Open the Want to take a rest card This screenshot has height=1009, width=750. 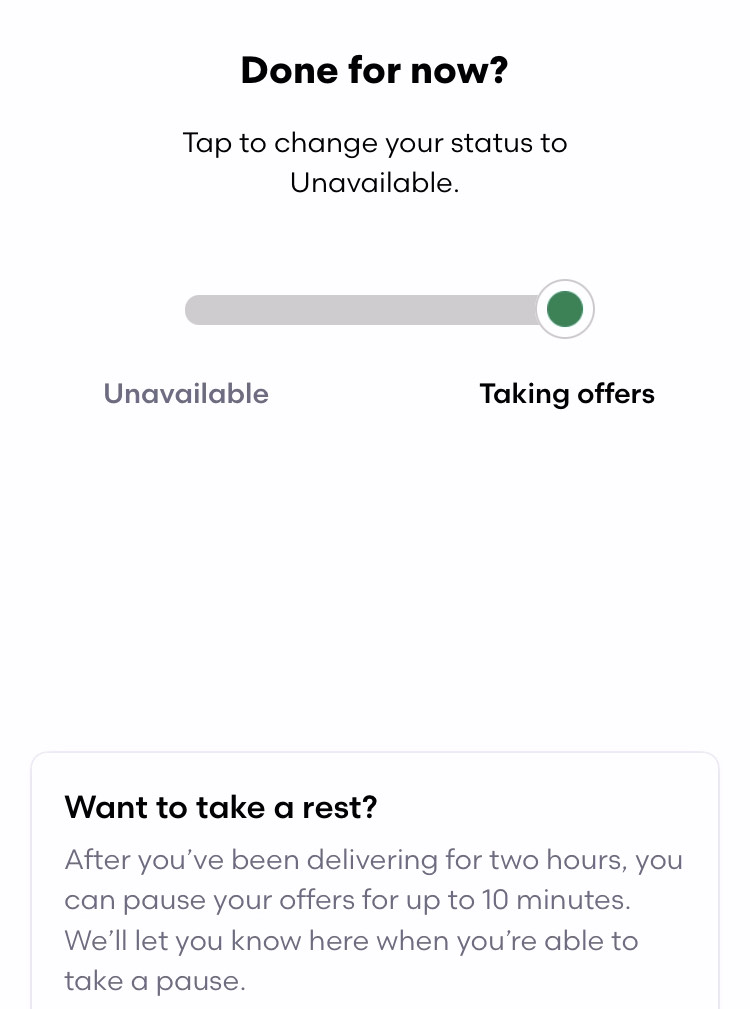pyautogui.click(x=374, y=880)
